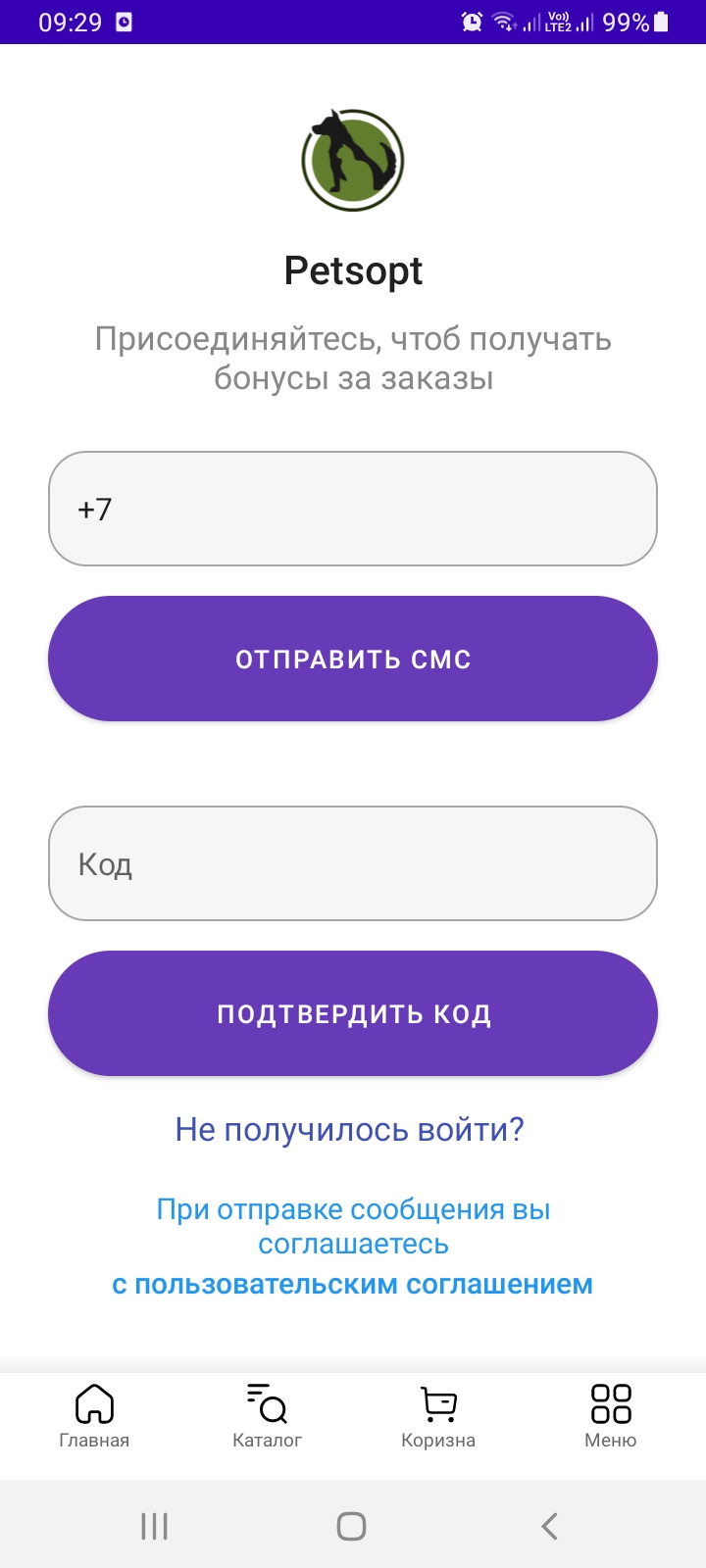Screen dimensions: 706x1568
Task: Switch to the Каталог tab
Action: pos(267,1416)
